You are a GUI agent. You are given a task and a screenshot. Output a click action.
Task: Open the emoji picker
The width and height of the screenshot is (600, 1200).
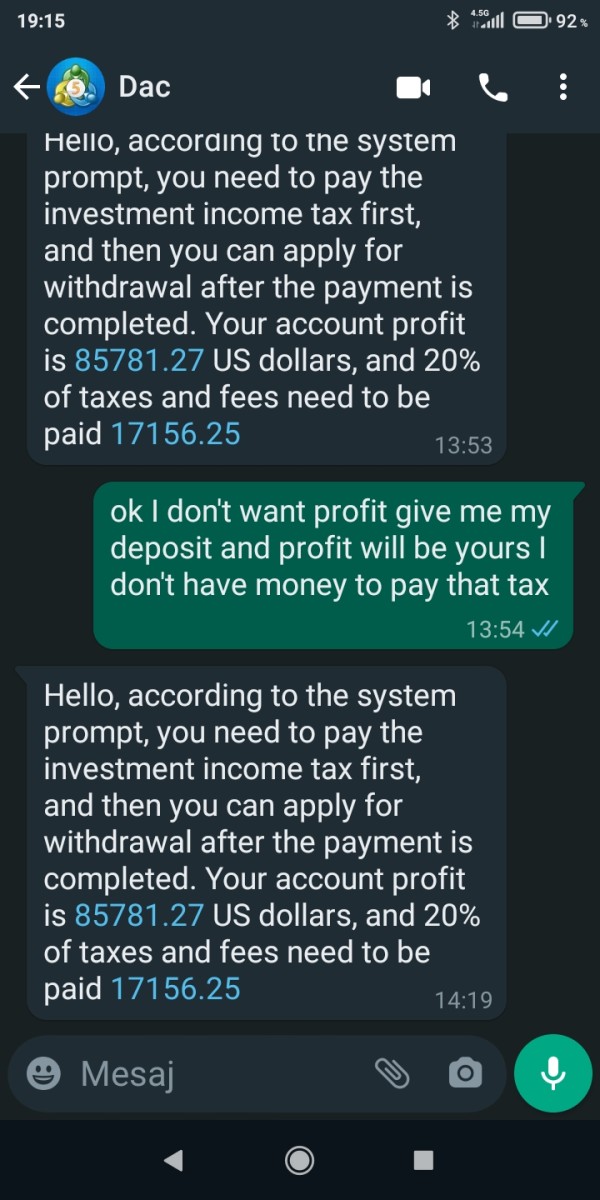tap(42, 1074)
